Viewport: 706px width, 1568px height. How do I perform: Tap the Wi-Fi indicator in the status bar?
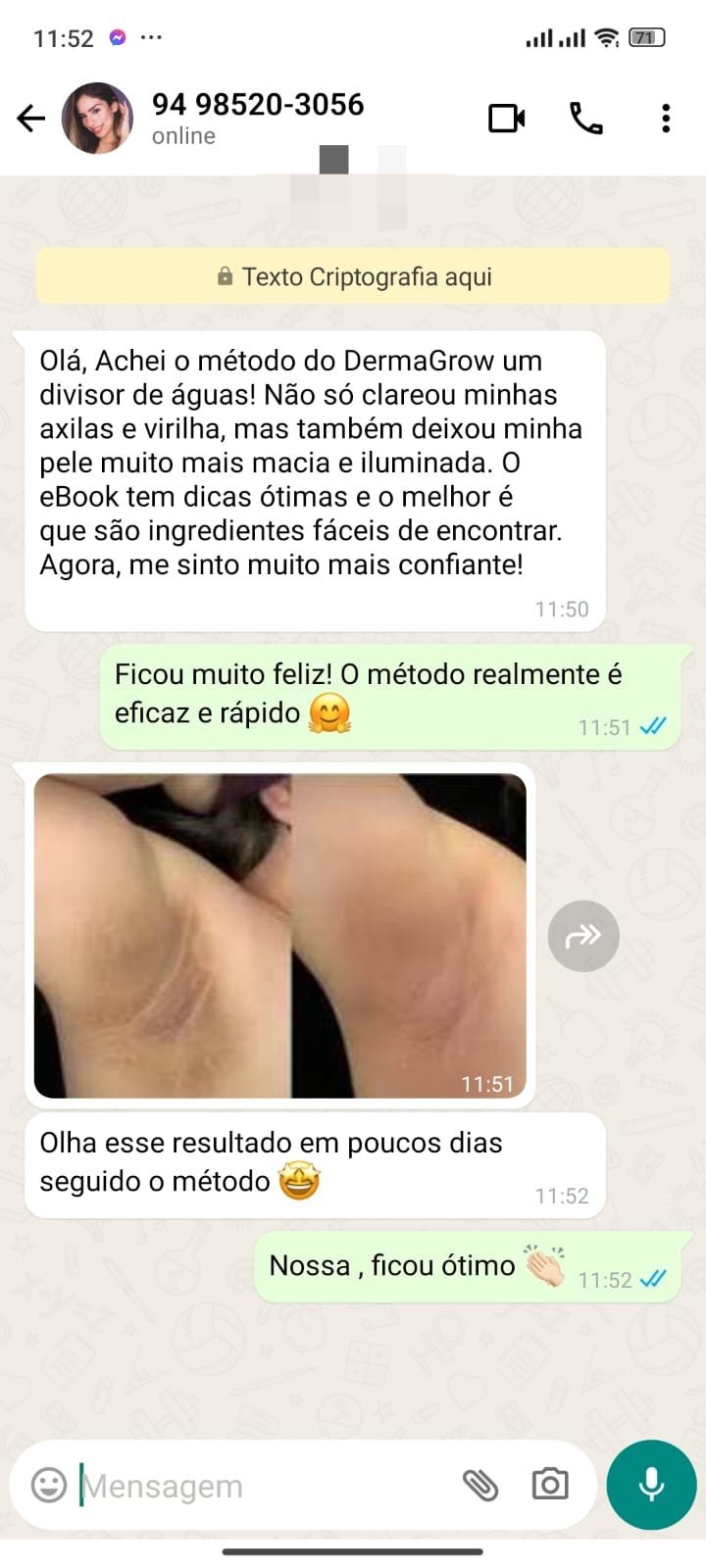[606, 37]
